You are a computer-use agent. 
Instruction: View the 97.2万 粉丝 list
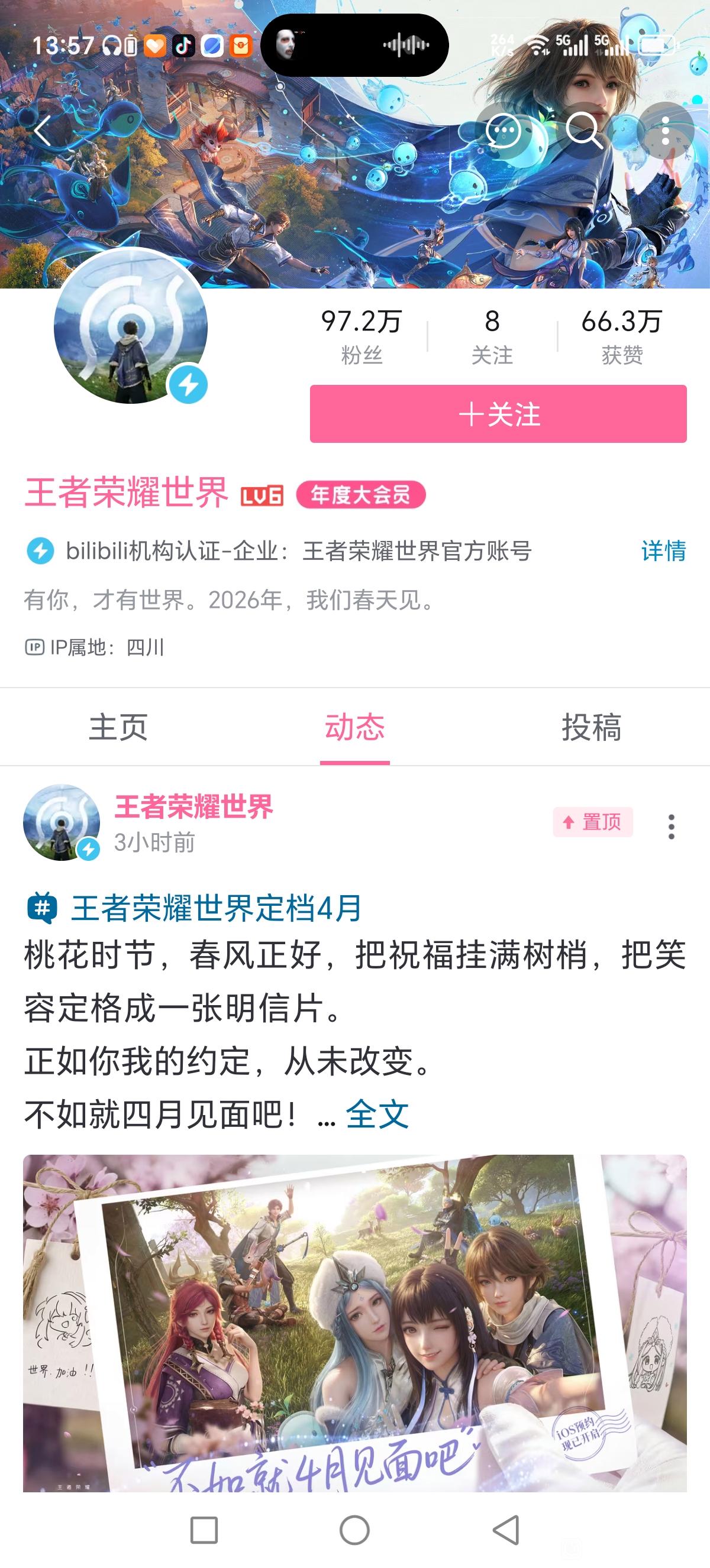pos(362,336)
